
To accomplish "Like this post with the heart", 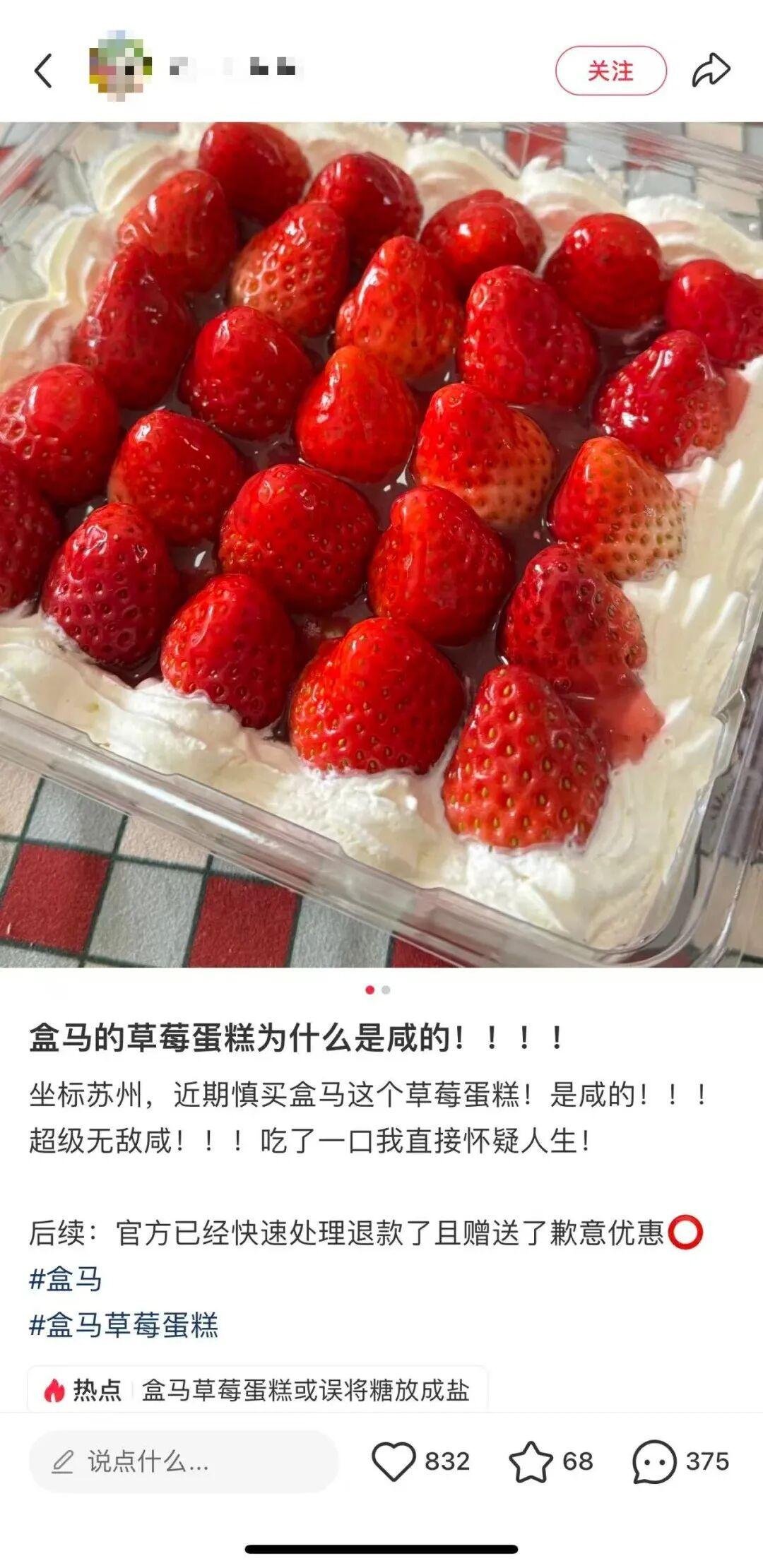I will point(394,1461).
